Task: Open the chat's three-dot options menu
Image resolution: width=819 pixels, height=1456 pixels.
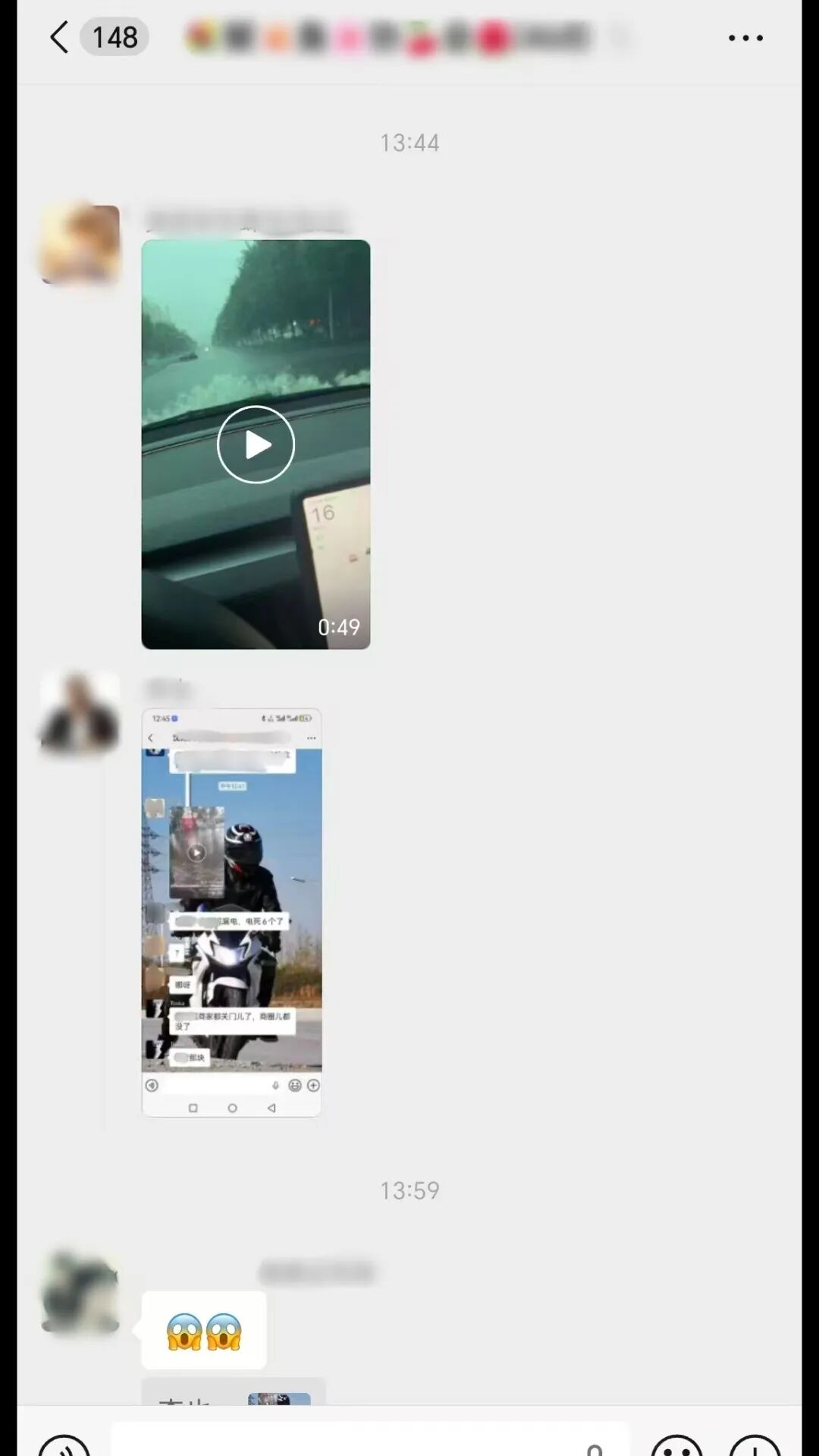Action: click(745, 37)
